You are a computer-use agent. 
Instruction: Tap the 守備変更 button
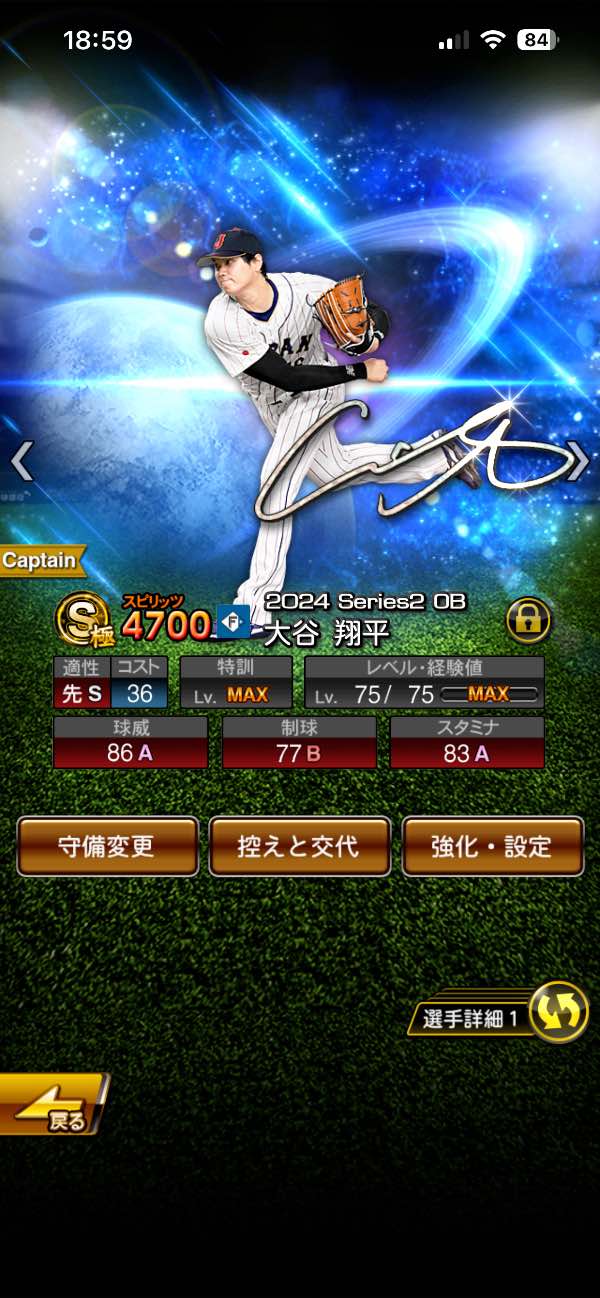point(108,846)
